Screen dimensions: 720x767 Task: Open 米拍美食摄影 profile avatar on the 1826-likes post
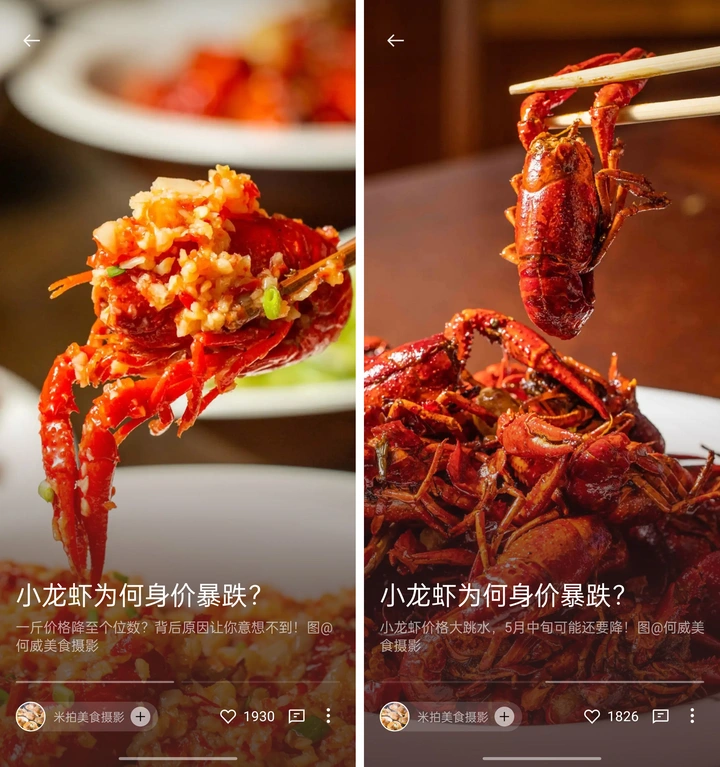tap(395, 716)
